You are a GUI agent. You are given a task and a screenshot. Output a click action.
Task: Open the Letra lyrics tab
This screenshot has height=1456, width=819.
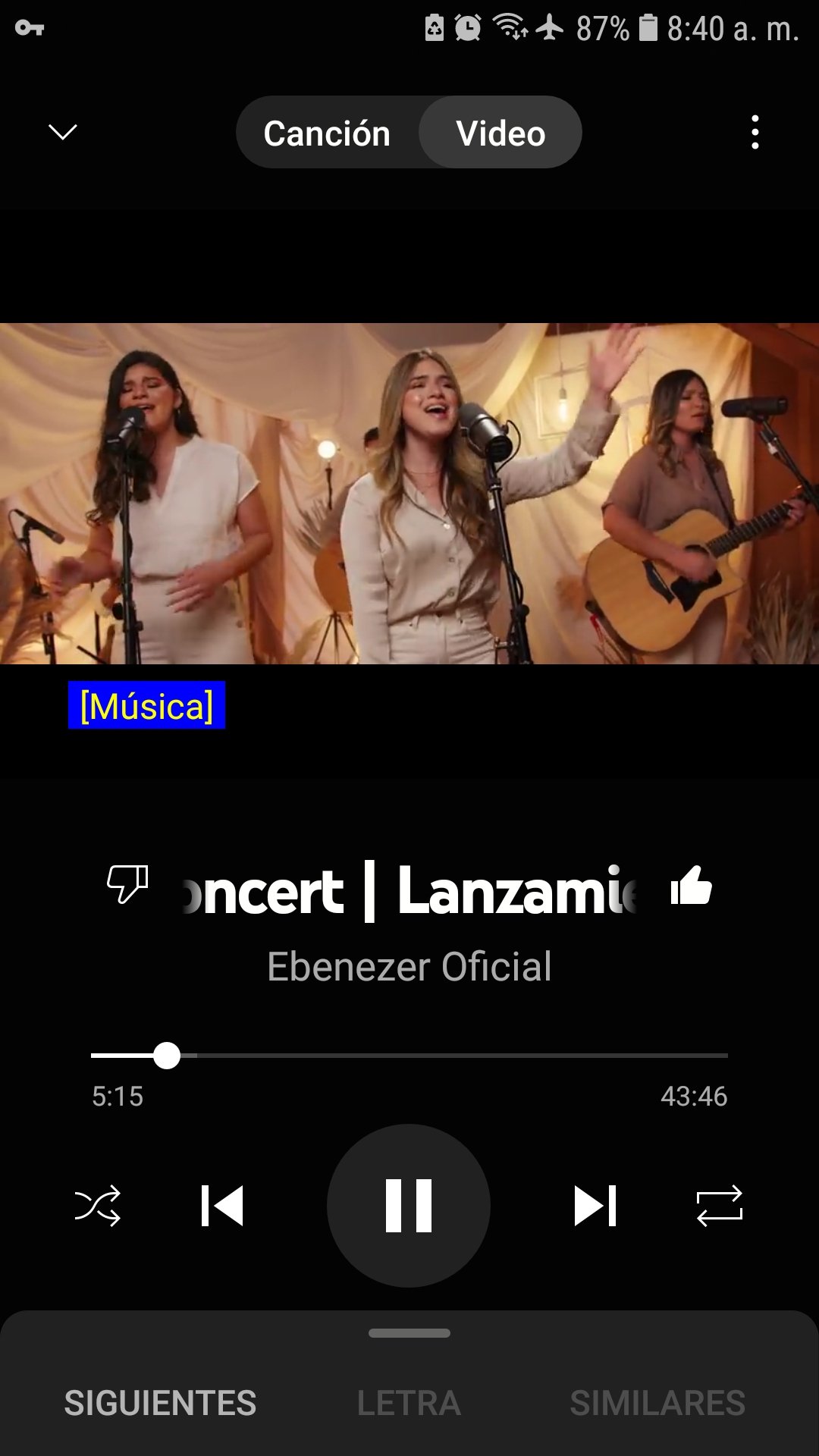409,1404
